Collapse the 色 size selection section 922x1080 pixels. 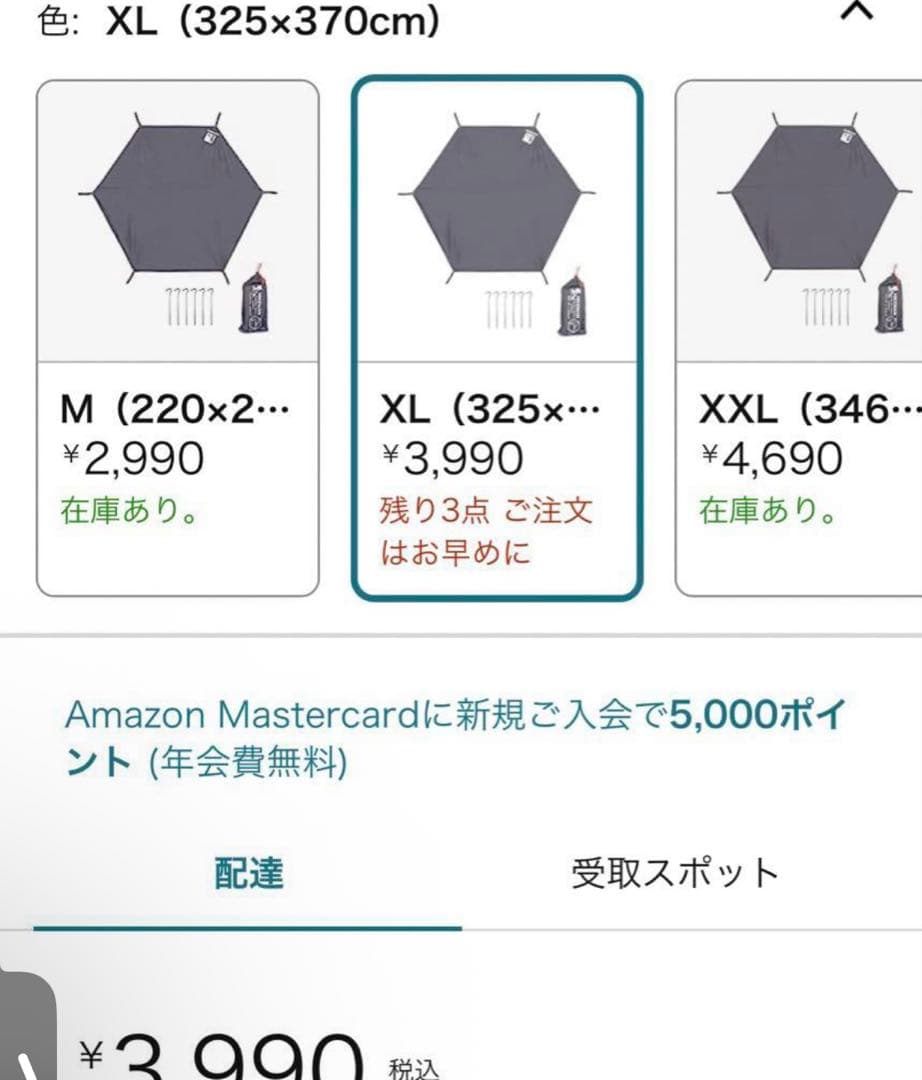point(856,14)
